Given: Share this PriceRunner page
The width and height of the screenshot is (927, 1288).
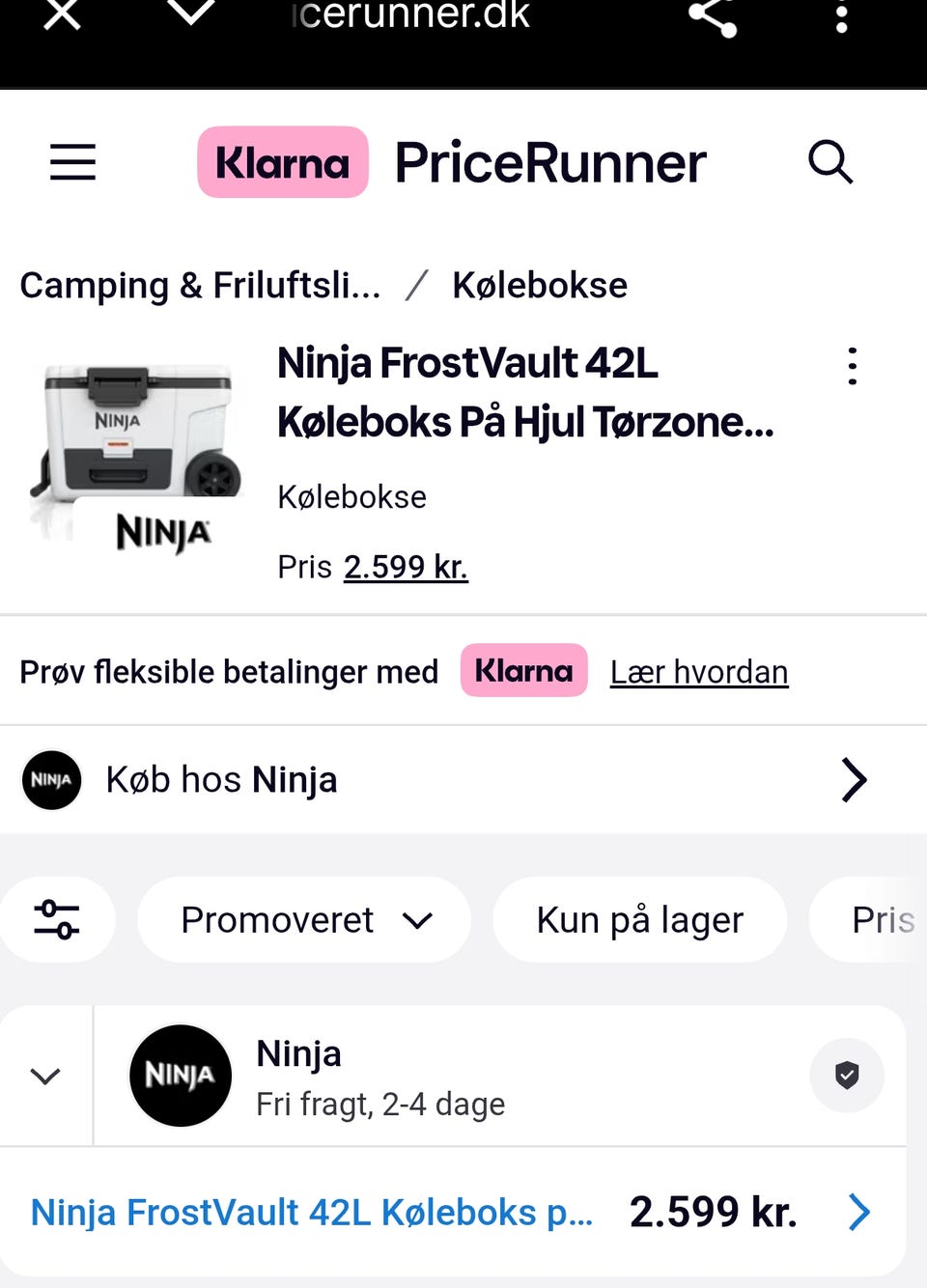Looking at the screenshot, I should (x=713, y=15).
